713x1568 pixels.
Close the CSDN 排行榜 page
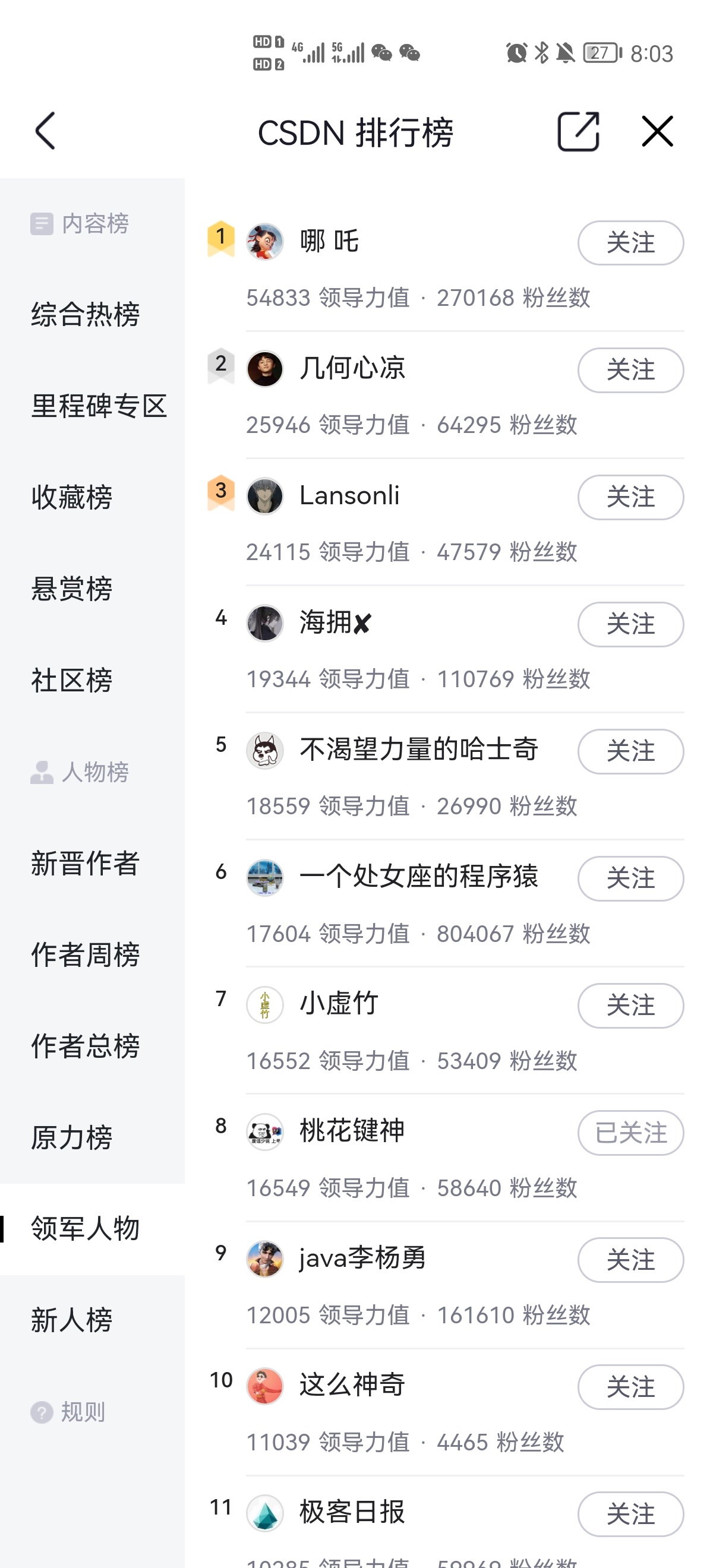coord(657,131)
